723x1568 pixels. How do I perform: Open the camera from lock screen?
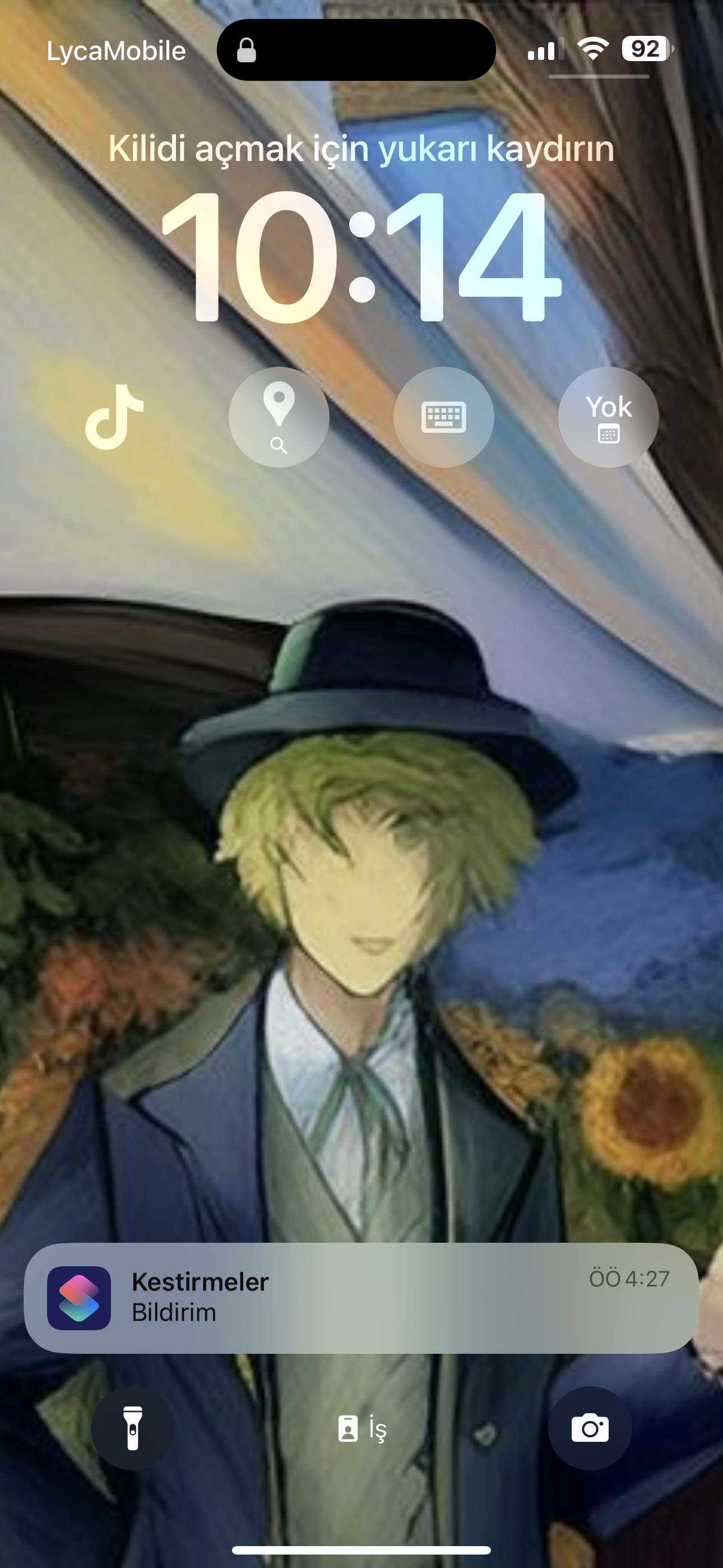point(589,1428)
